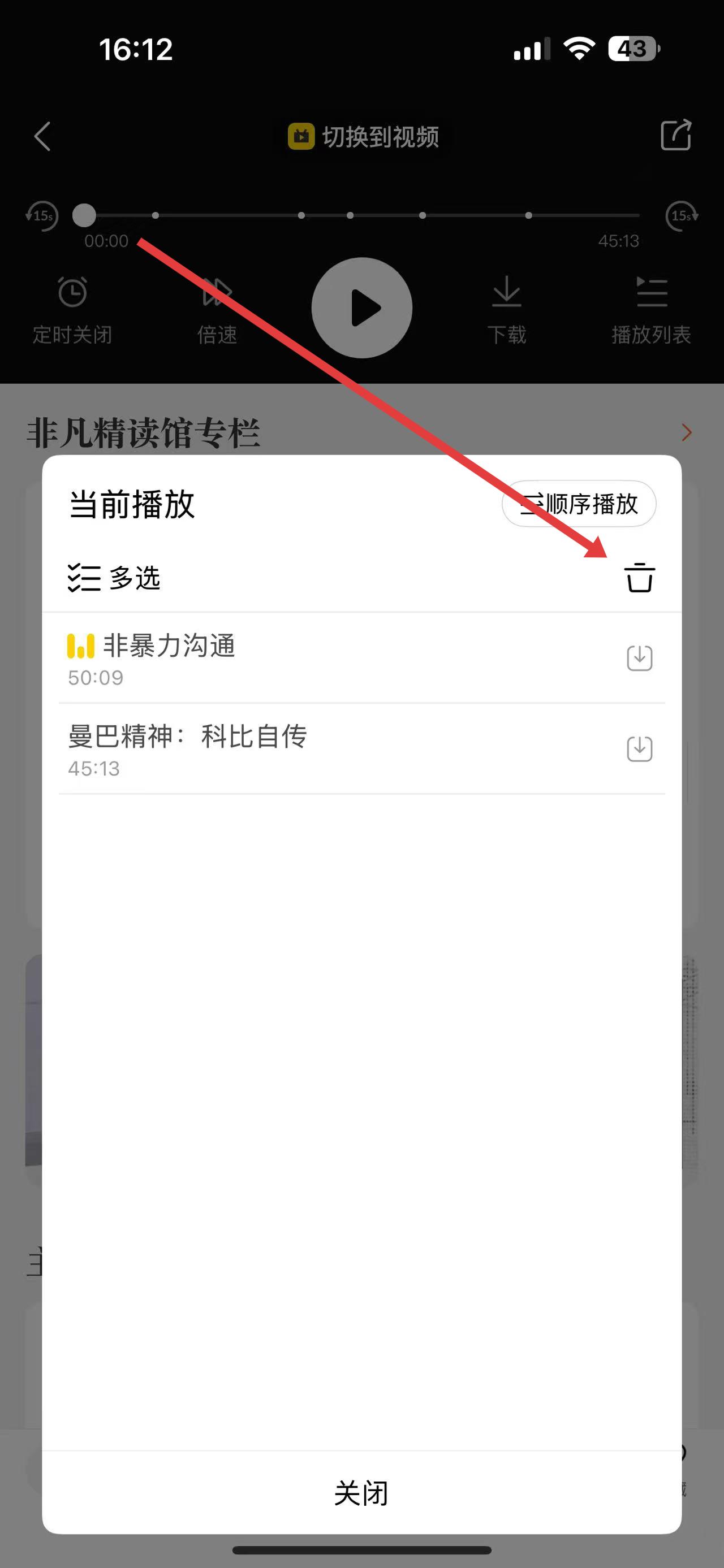724x1568 pixels.
Task: Tap 多选 to select multiple items
Action: (114, 578)
